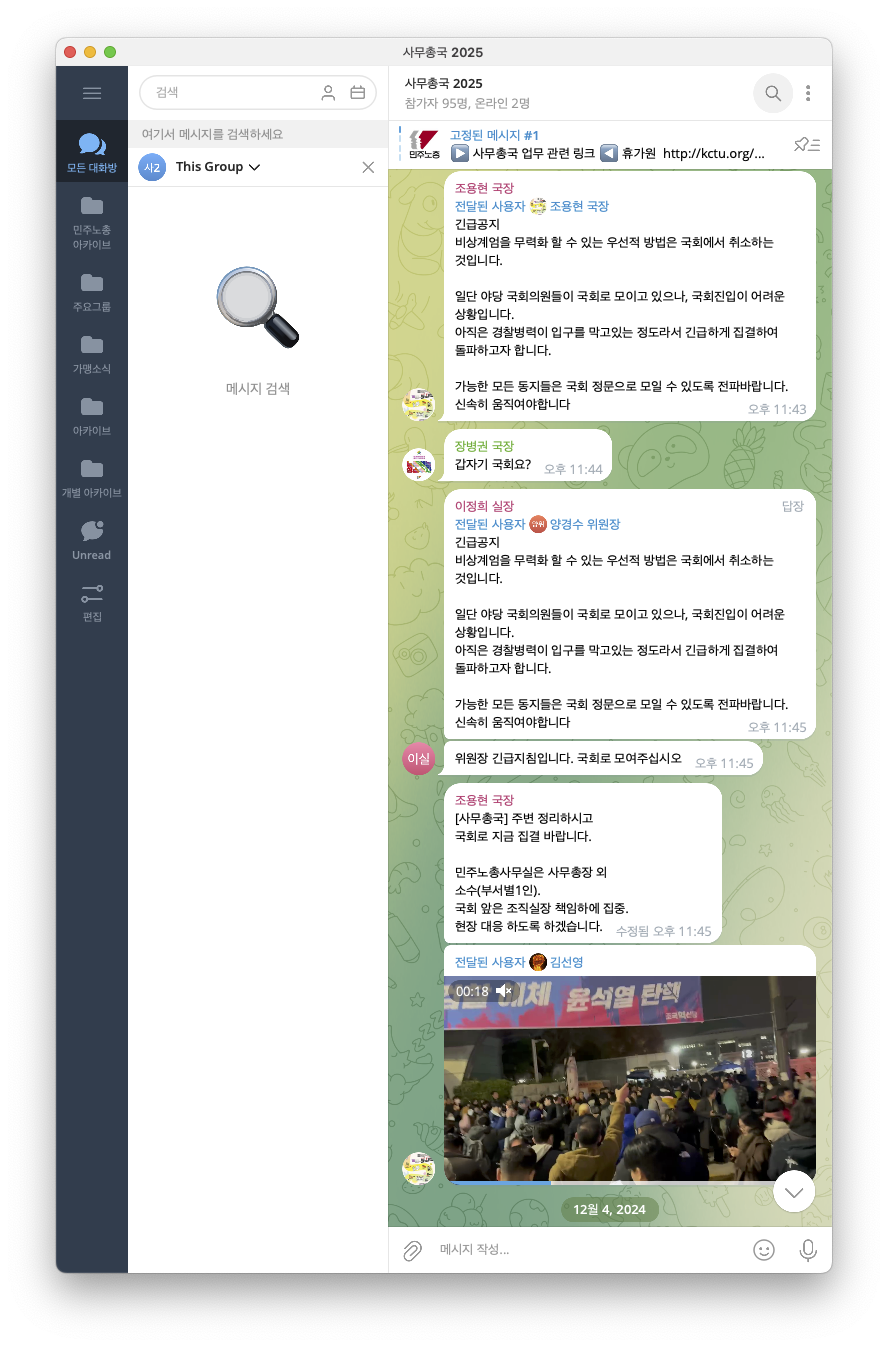
Task: Open chat overflow menu
Action: tap(808, 93)
